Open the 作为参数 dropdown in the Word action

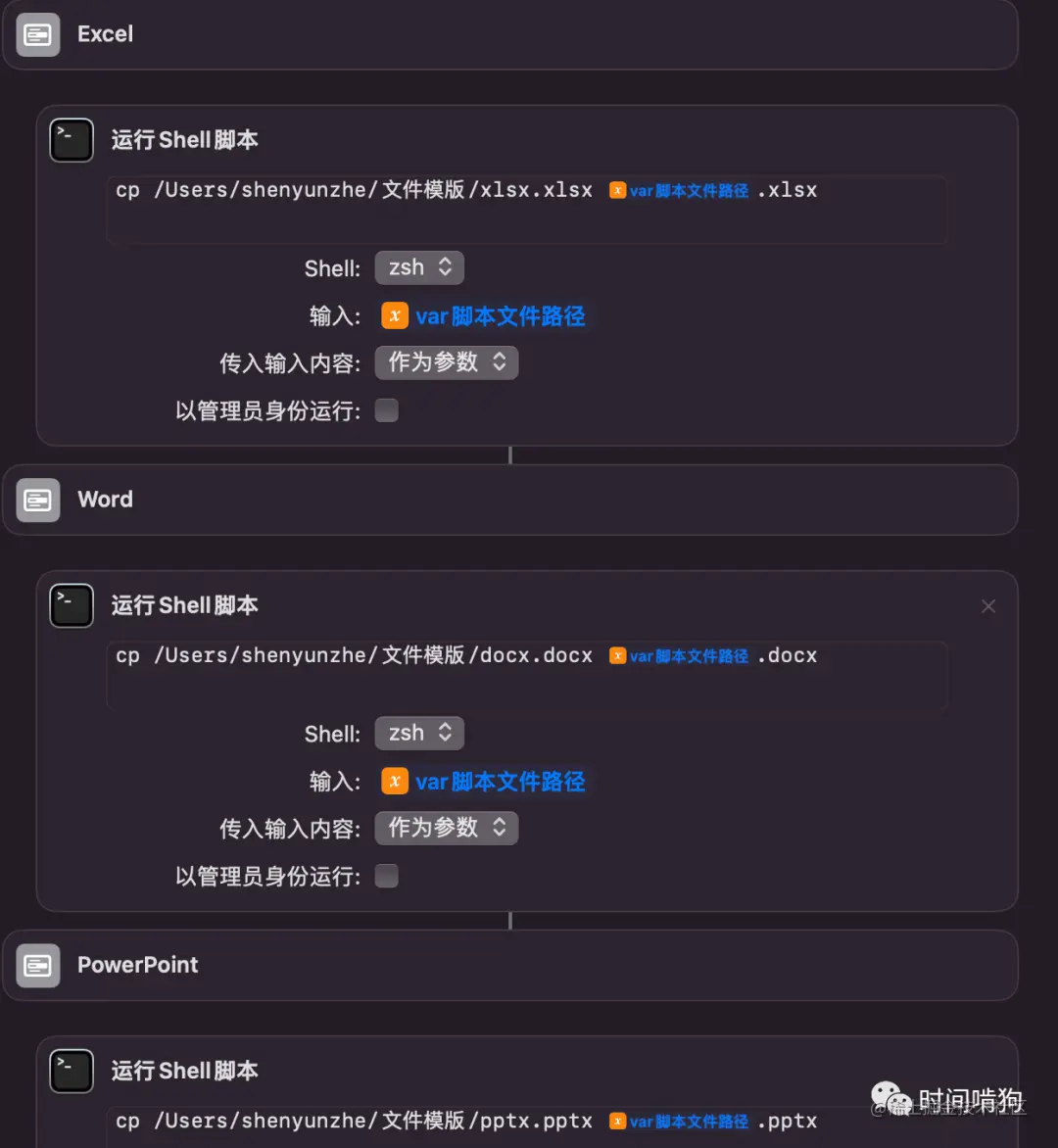click(447, 828)
